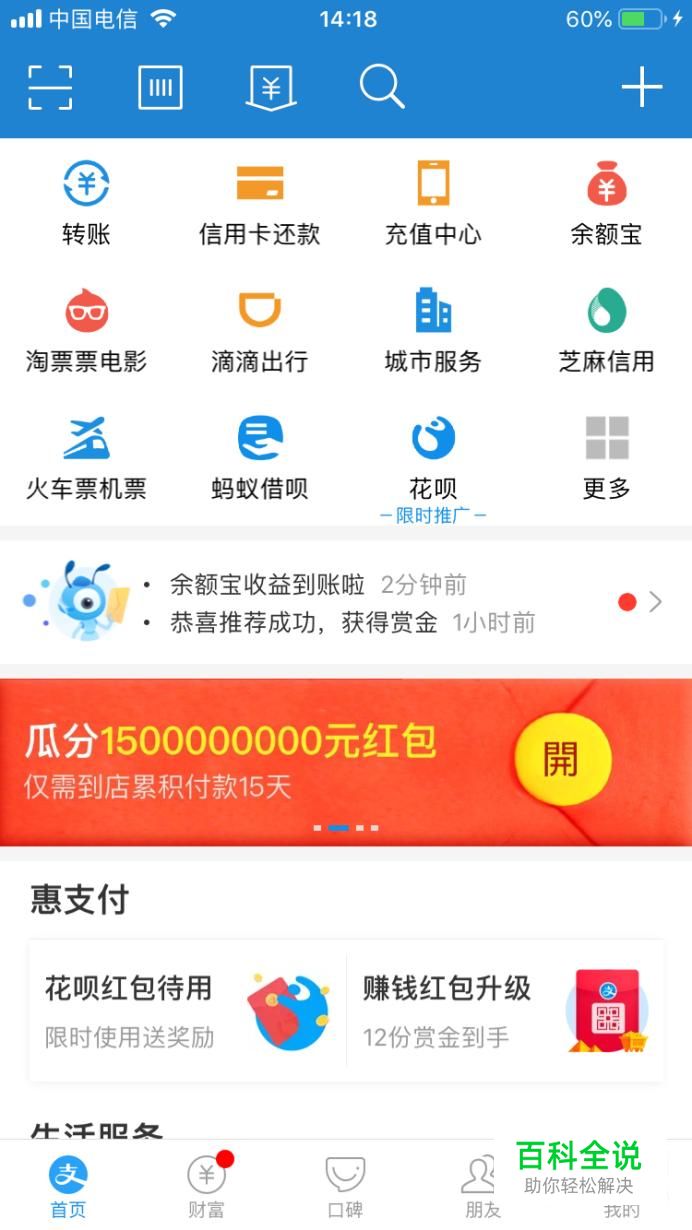
Task: Open 滴滴出行 ride service
Action: (259, 331)
